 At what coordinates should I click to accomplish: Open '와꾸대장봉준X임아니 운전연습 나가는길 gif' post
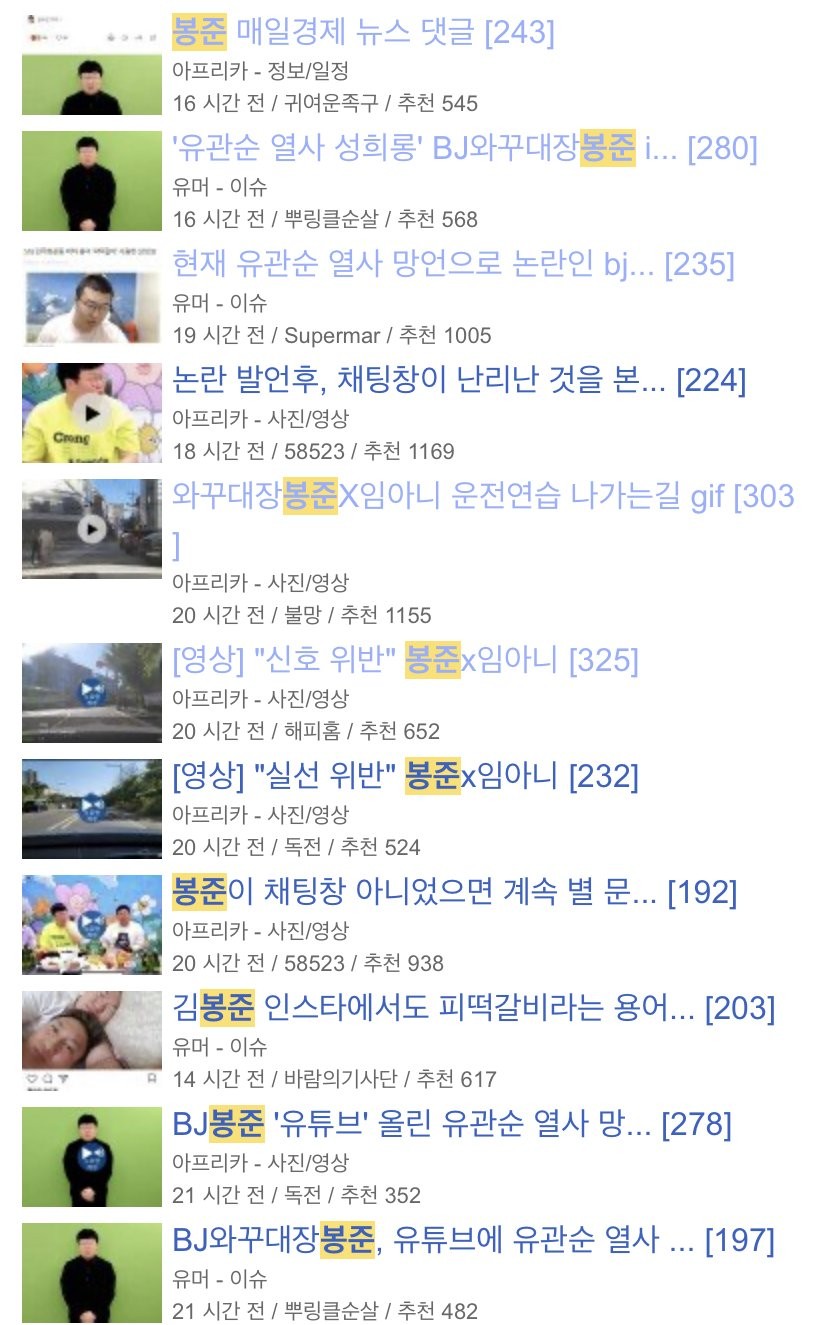click(483, 497)
